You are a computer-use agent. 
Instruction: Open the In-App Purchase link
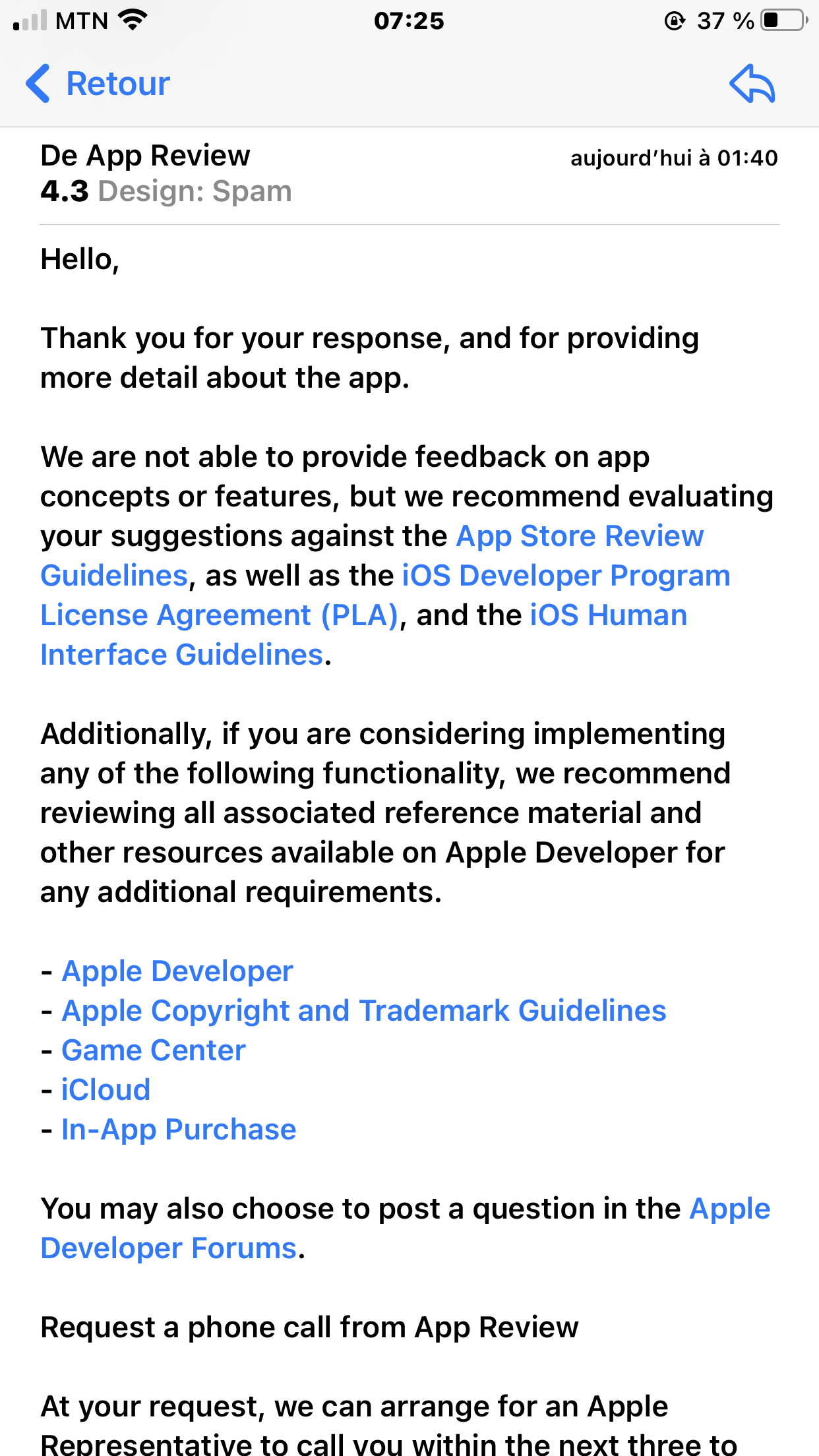point(178,1130)
